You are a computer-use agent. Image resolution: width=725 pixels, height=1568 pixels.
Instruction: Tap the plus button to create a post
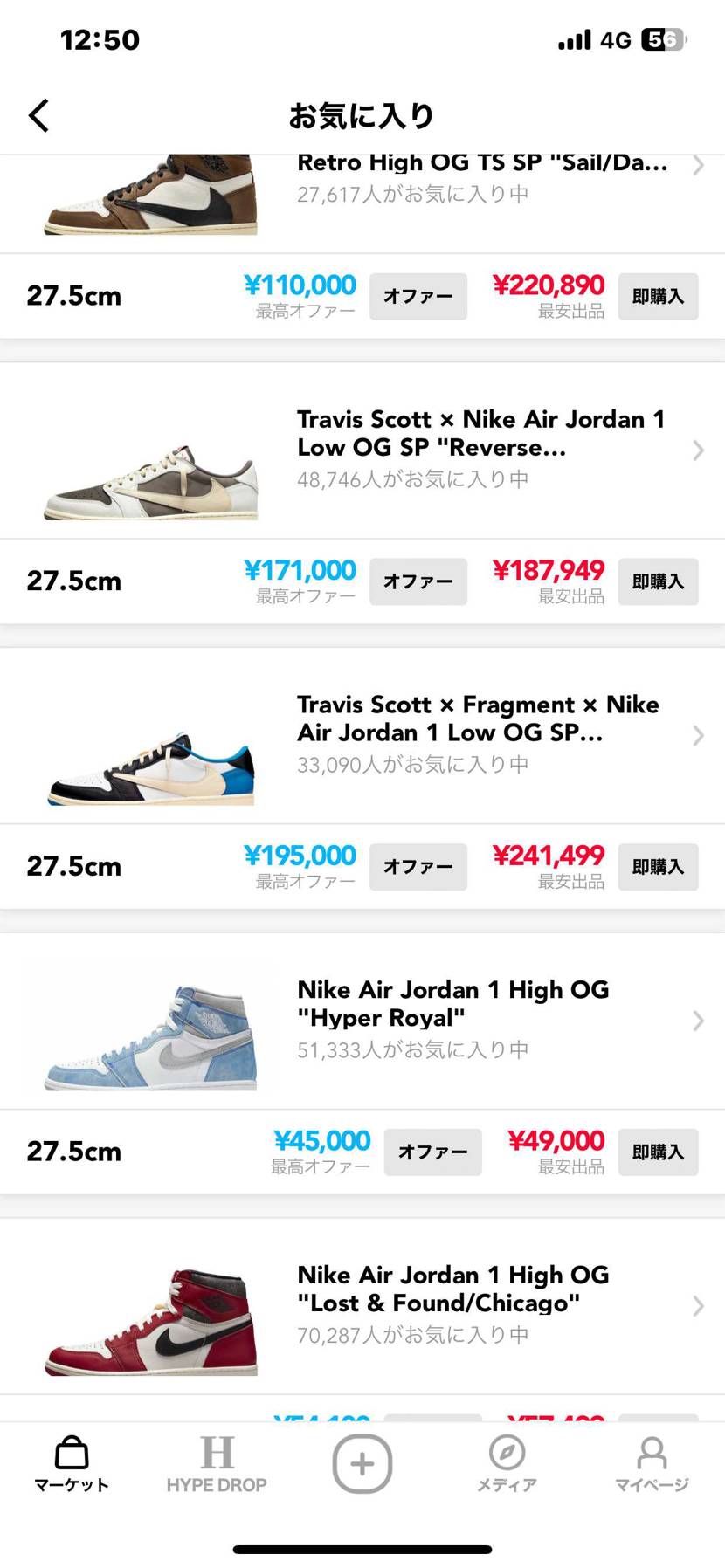tap(362, 1463)
